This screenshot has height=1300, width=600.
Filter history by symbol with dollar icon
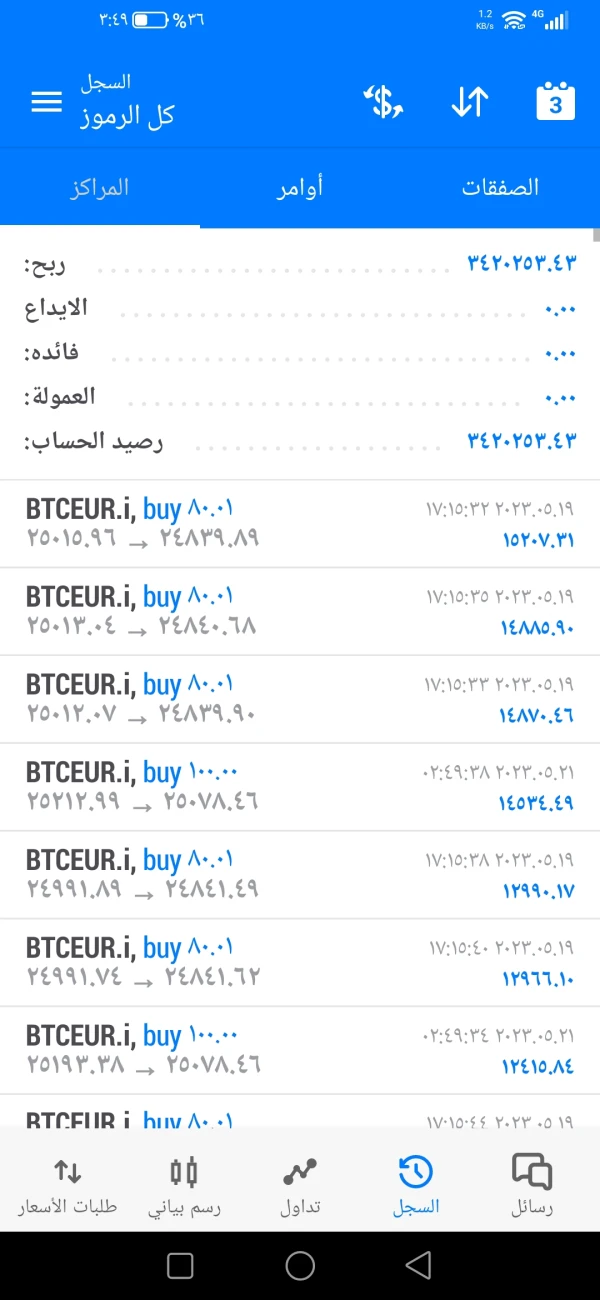[x=383, y=102]
